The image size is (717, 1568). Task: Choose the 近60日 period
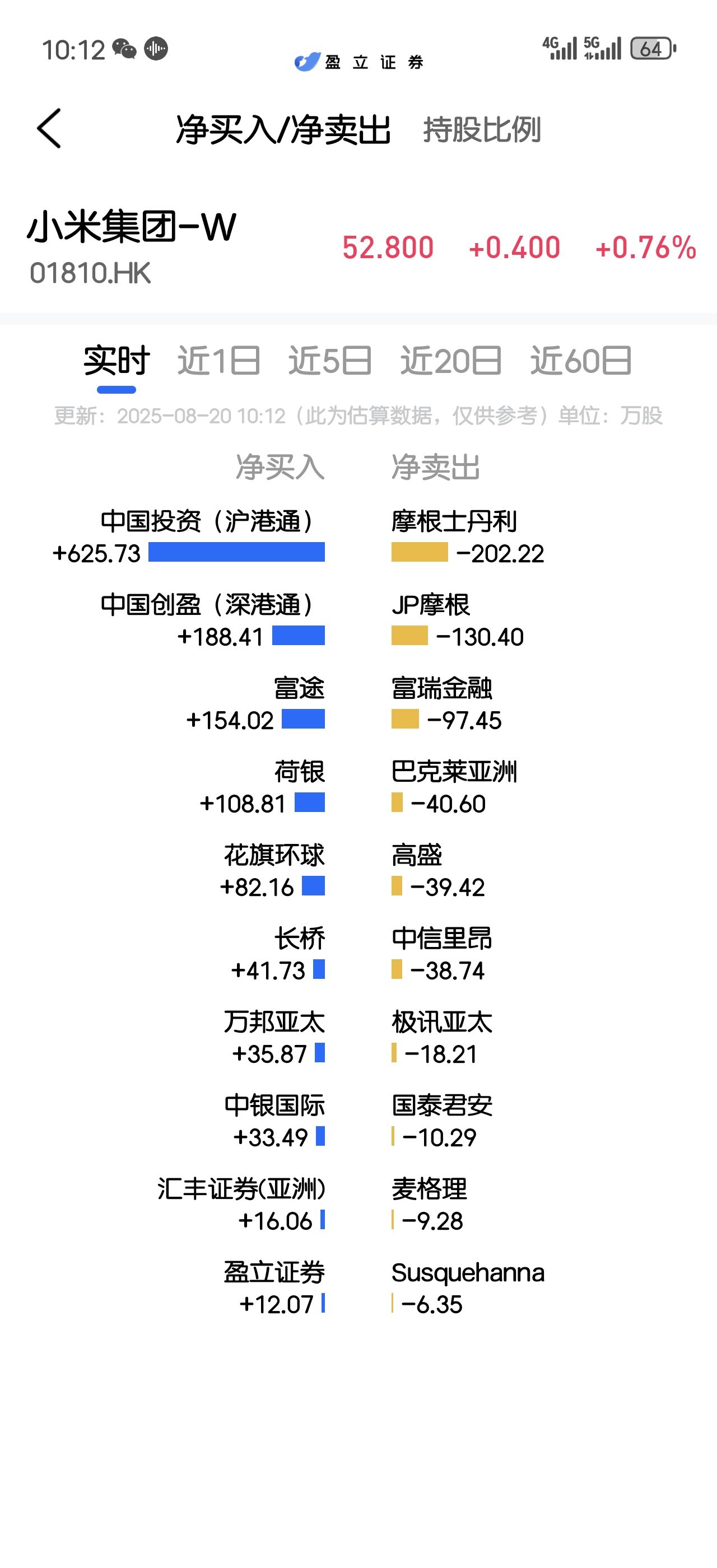(x=581, y=361)
